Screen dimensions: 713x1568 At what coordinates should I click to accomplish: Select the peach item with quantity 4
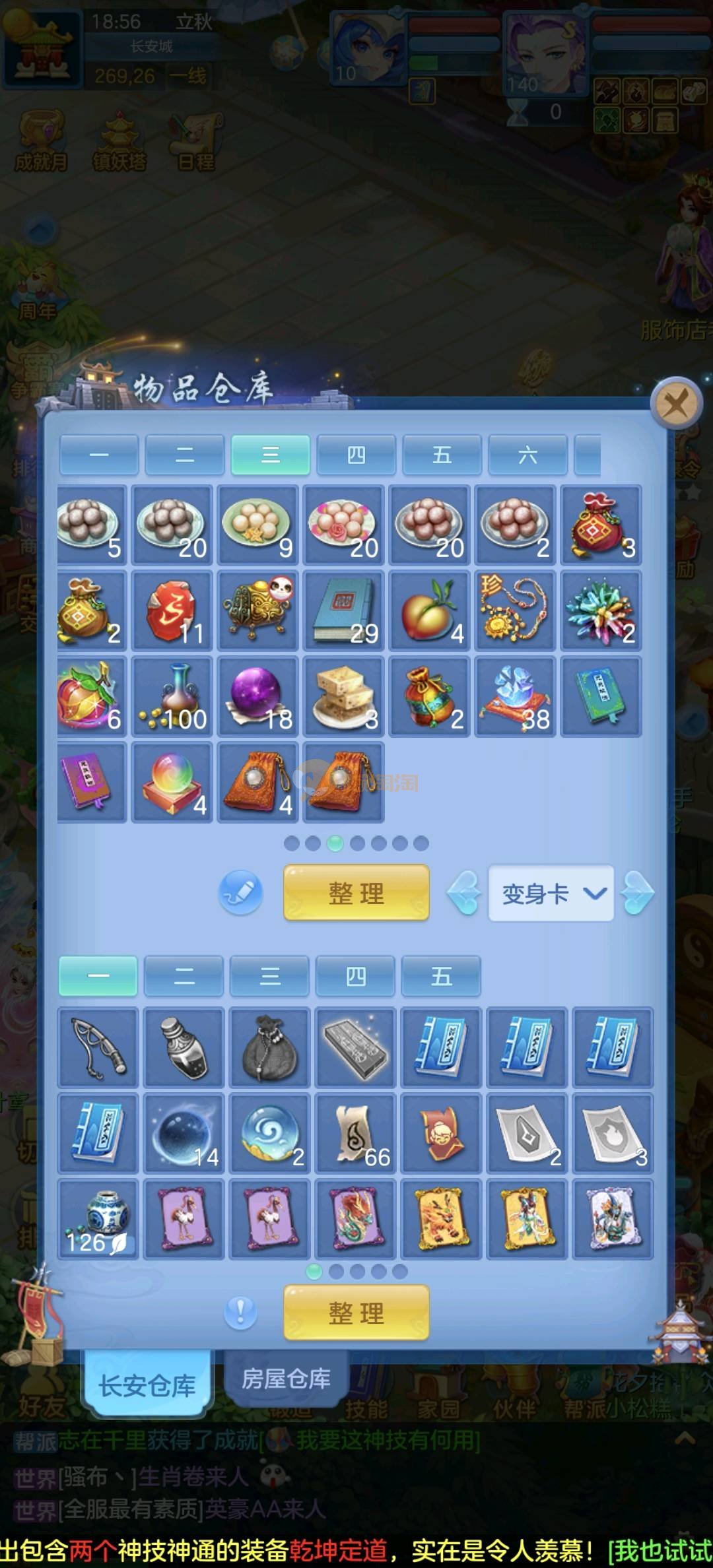(x=429, y=611)
